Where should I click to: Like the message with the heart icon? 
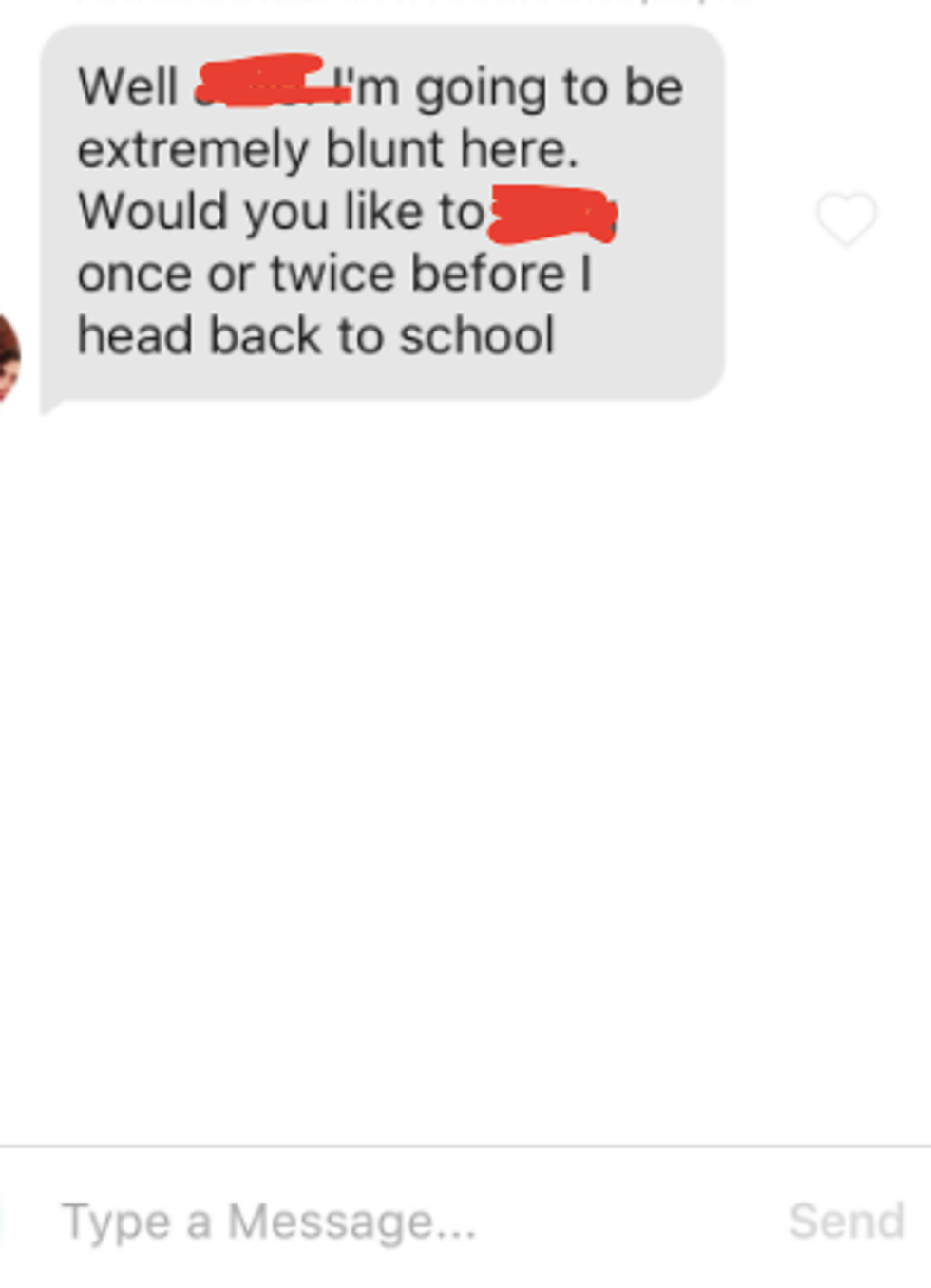point(845,218)
